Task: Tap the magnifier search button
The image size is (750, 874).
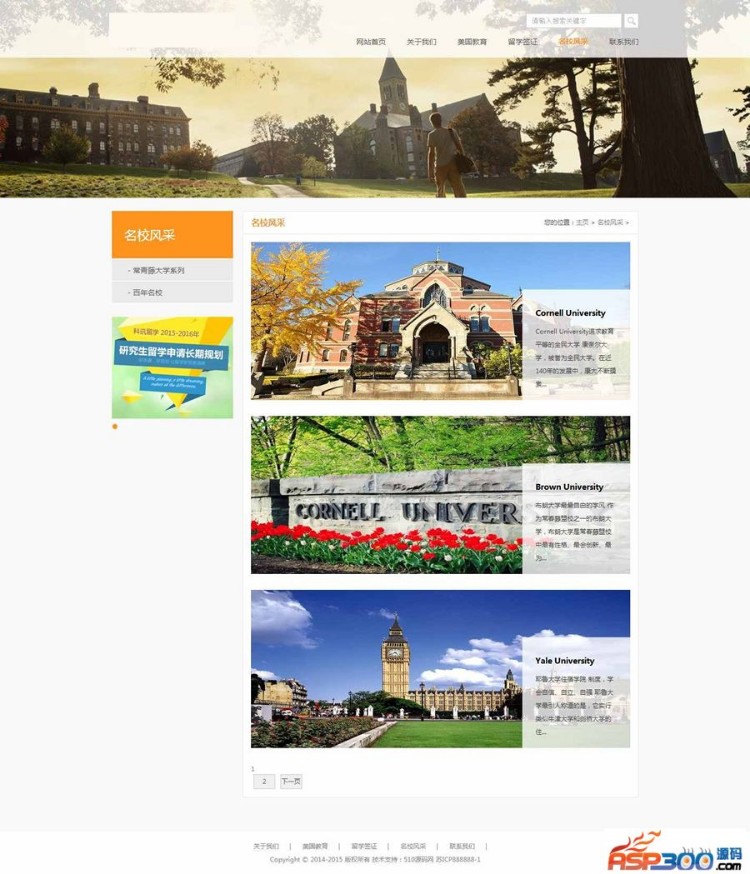Action: 631,21
